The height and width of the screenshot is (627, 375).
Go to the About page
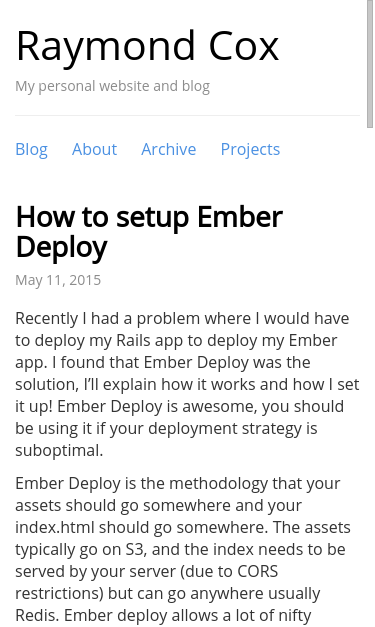[94, 150]
